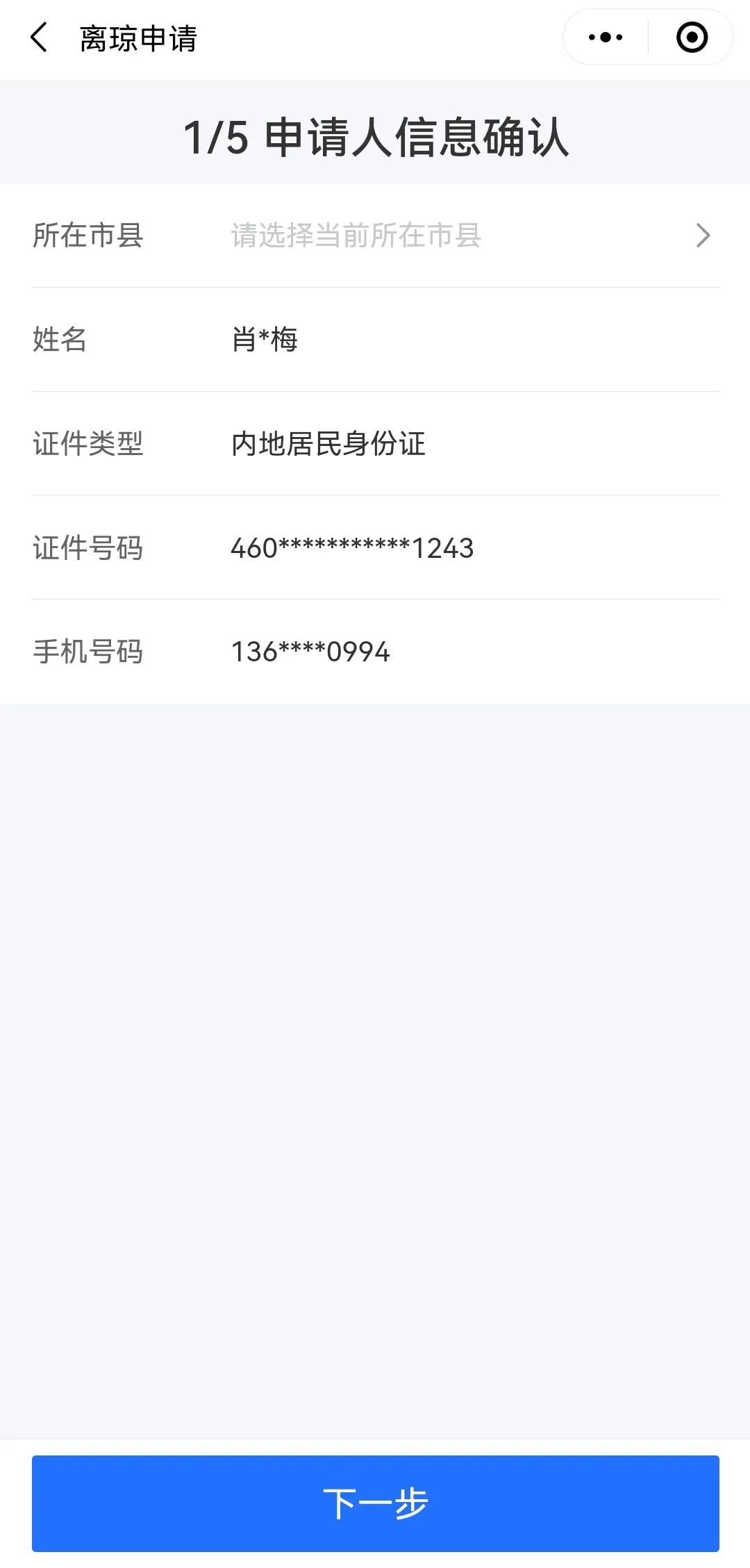
Task: Open the mini program more options menu
Action: coord(605,38)
